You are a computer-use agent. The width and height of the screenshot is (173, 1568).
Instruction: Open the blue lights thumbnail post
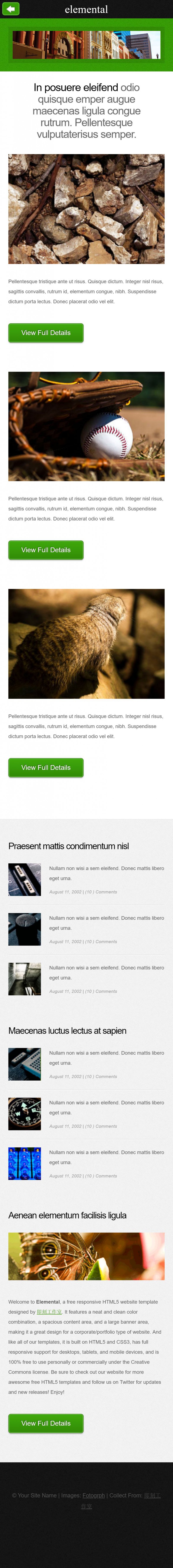point(24,1163)
